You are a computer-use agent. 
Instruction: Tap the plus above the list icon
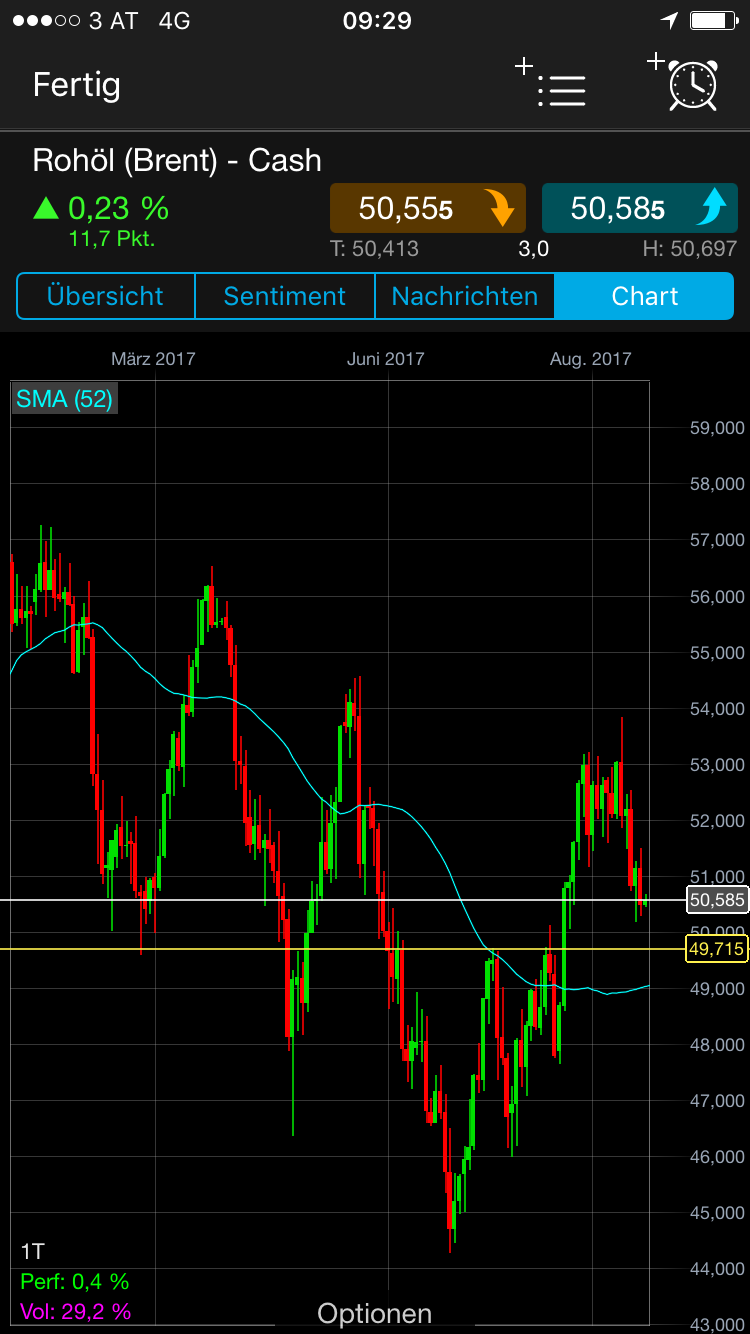click(523, 67)
